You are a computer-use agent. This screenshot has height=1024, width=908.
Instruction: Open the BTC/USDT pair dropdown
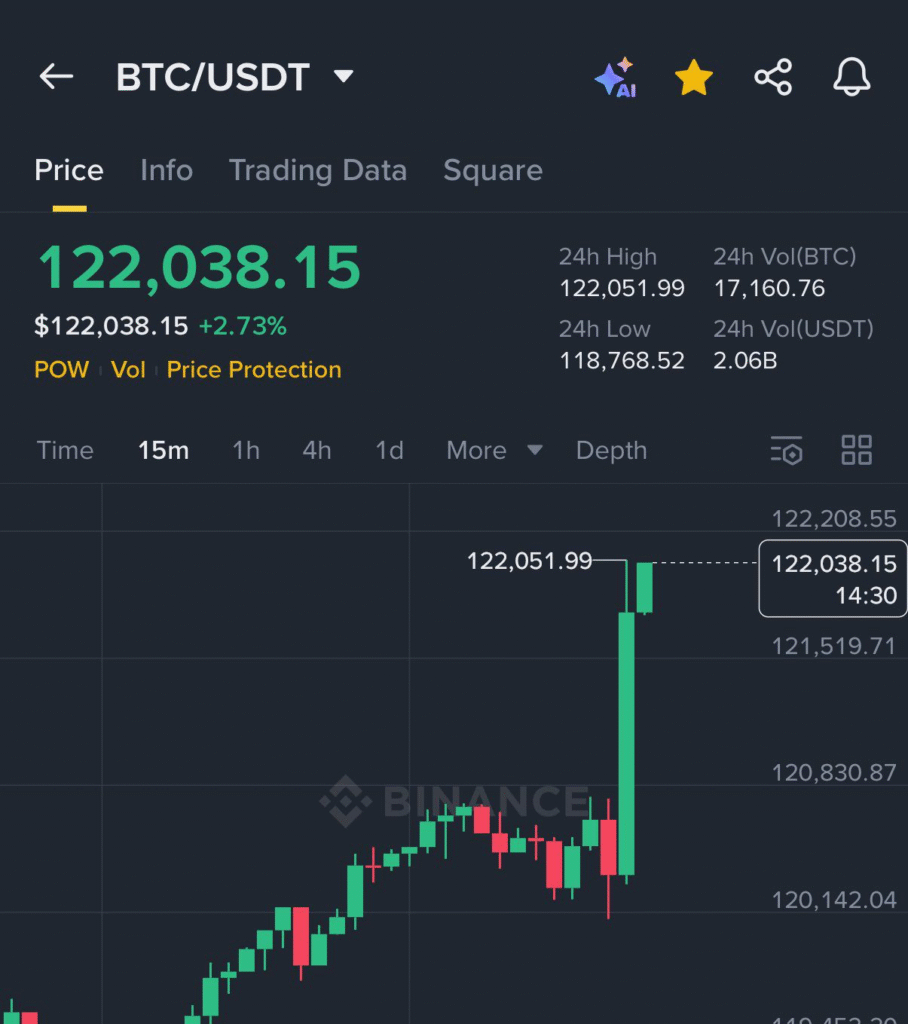[343, 77]
